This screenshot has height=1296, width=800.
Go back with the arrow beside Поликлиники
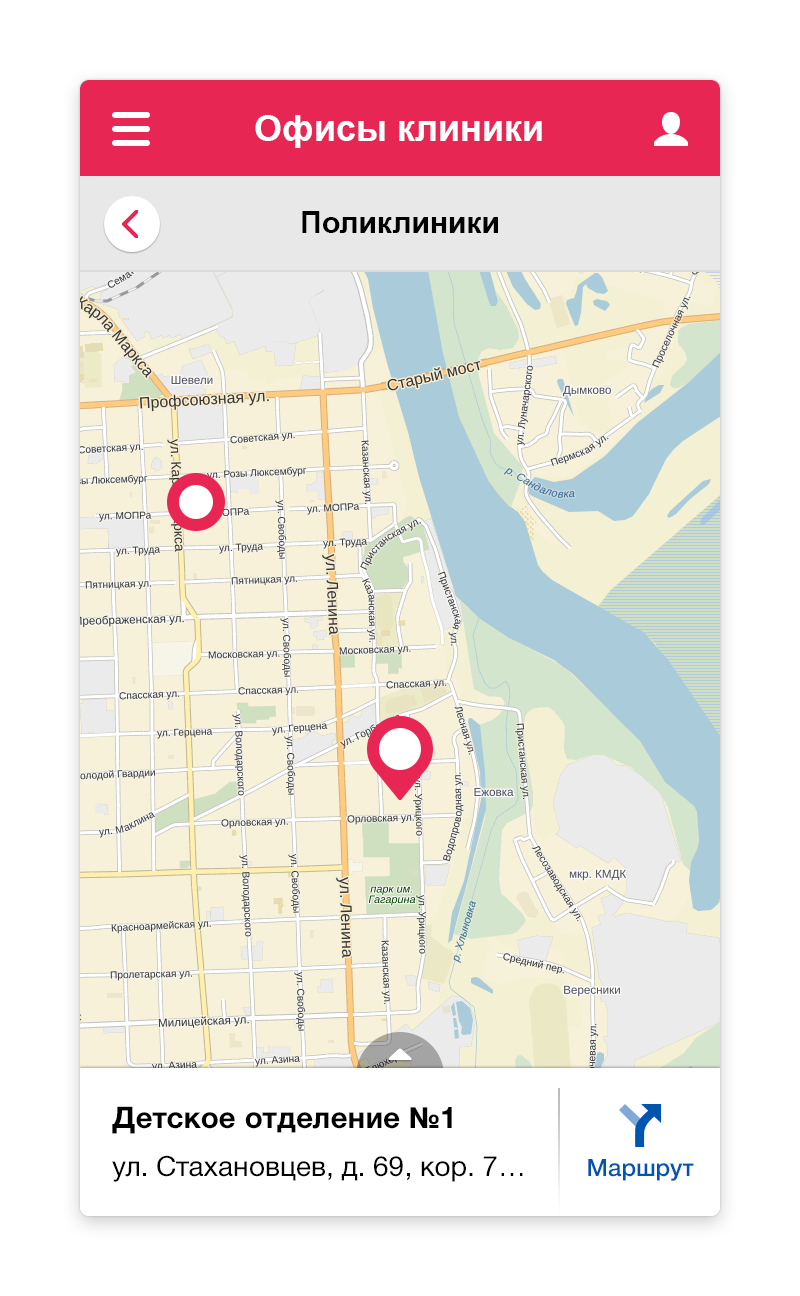132,223
